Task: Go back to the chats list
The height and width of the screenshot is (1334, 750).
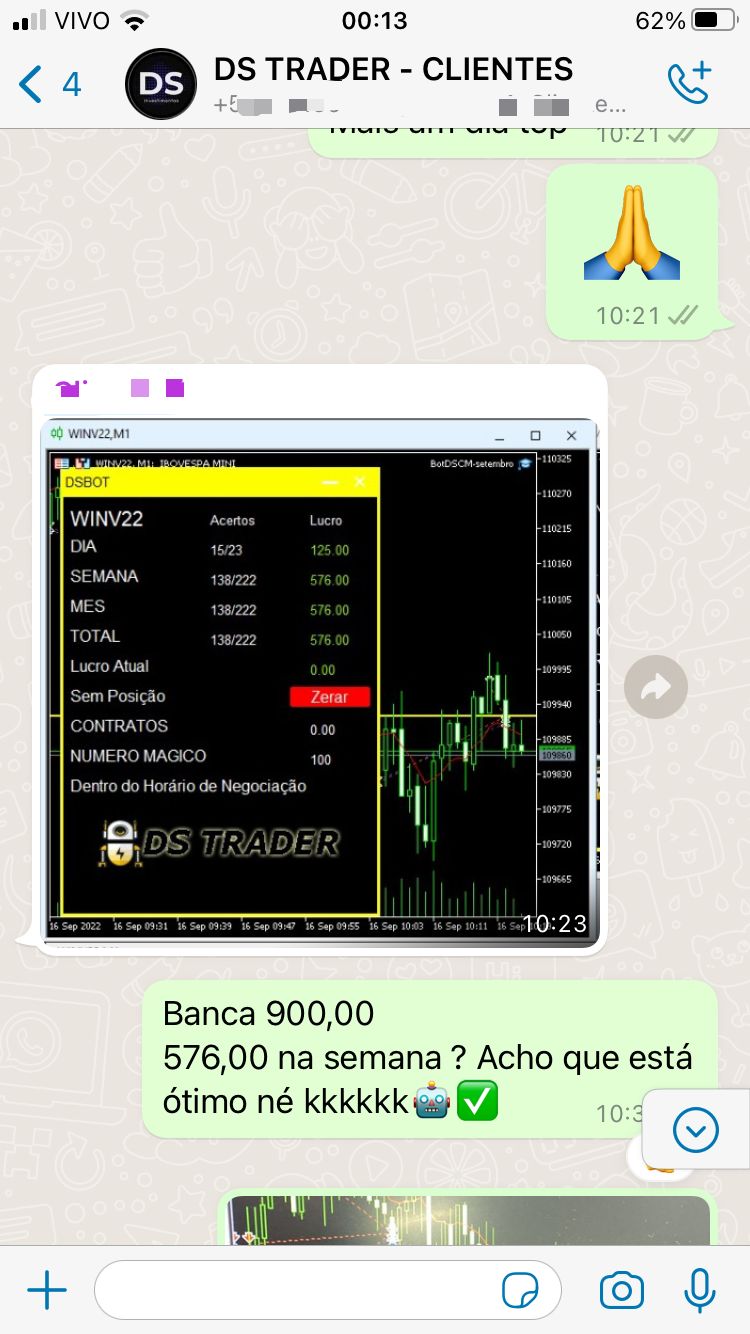Action: point(48,84)
